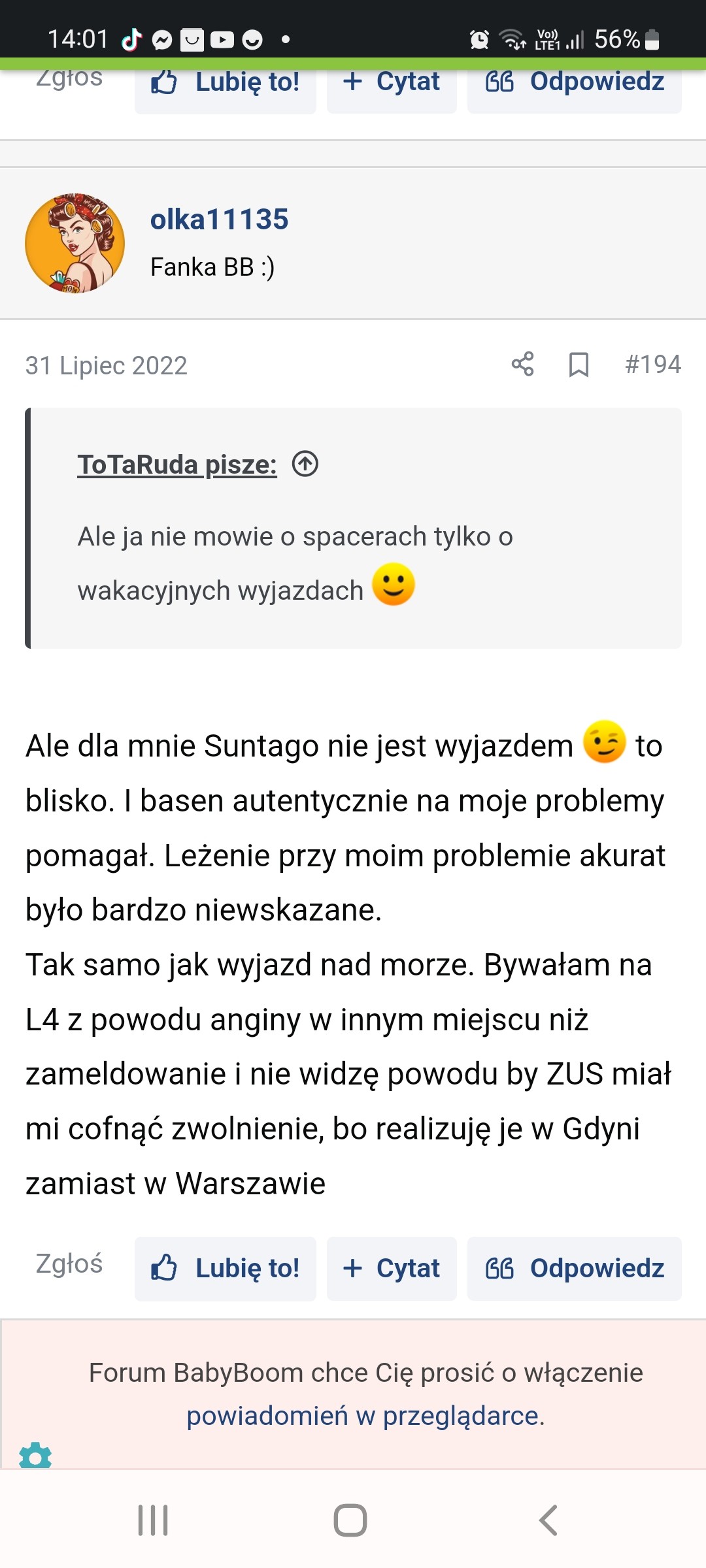Reply to olka11135 with Odpowiedz
The width and height of the screenshot is (706, 1568).
click(574, 1268)
